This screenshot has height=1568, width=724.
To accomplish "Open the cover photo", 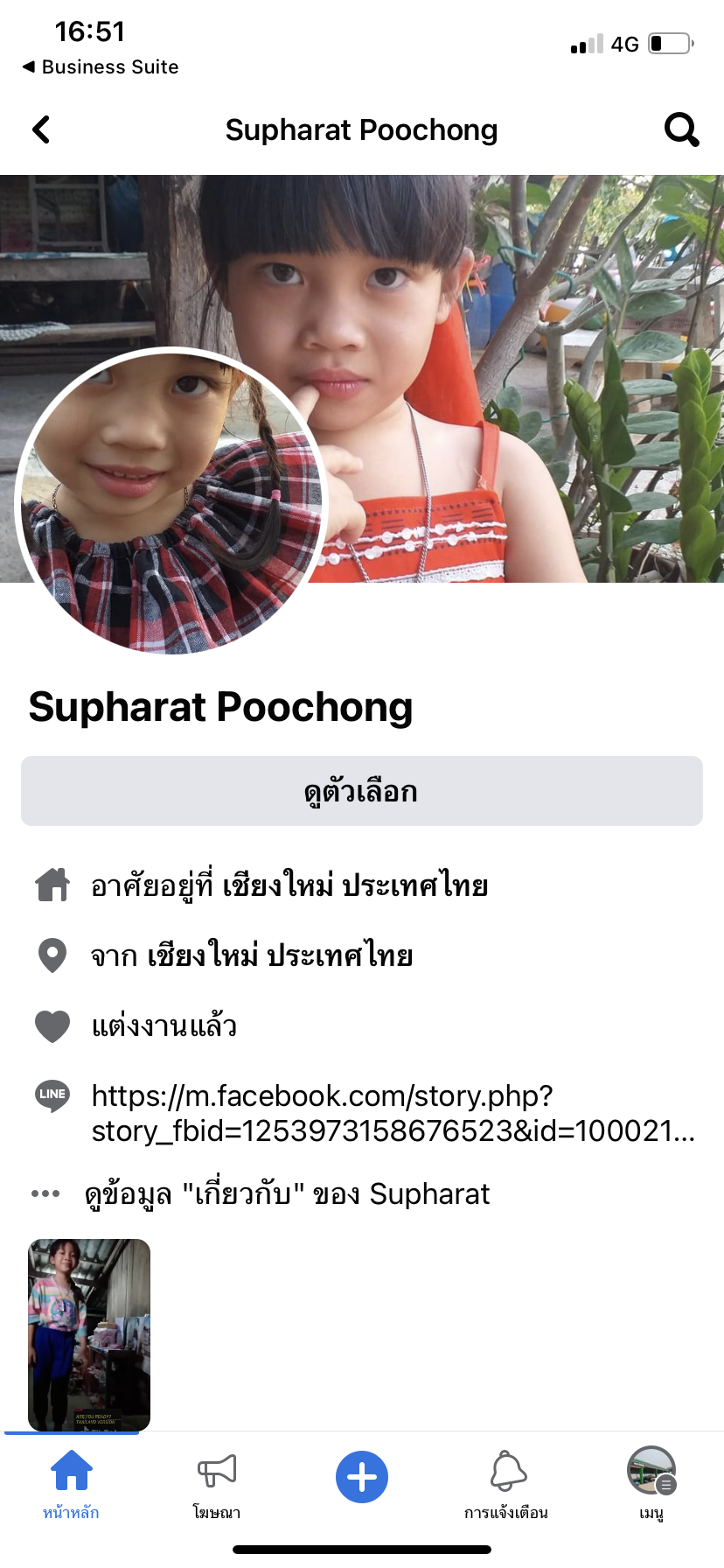I will [525, 350].
